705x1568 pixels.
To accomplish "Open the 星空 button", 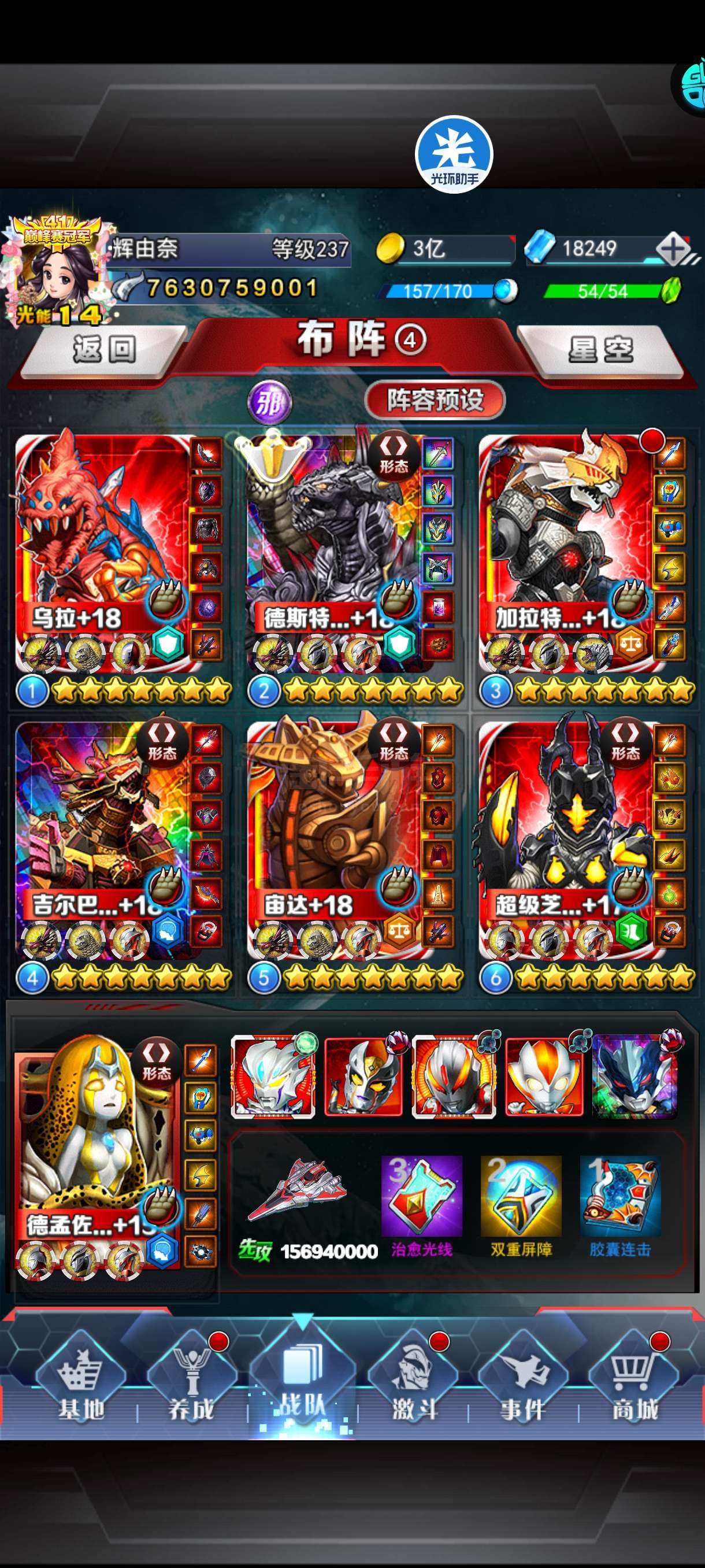I will tap(600, 350).
